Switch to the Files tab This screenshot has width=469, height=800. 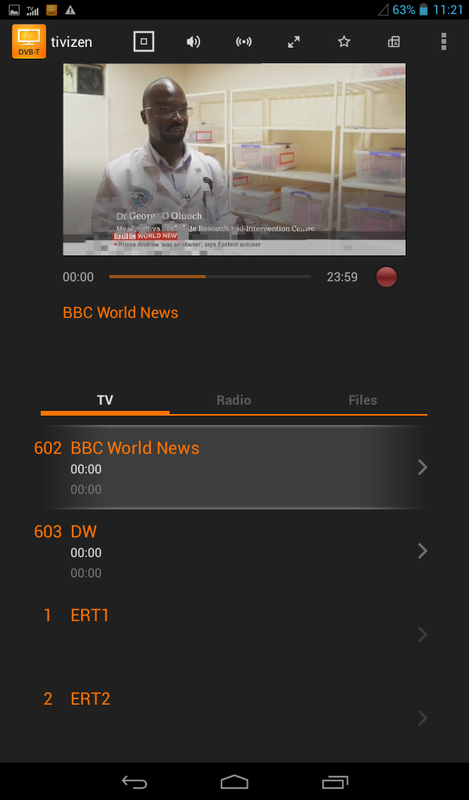point(362,400)
